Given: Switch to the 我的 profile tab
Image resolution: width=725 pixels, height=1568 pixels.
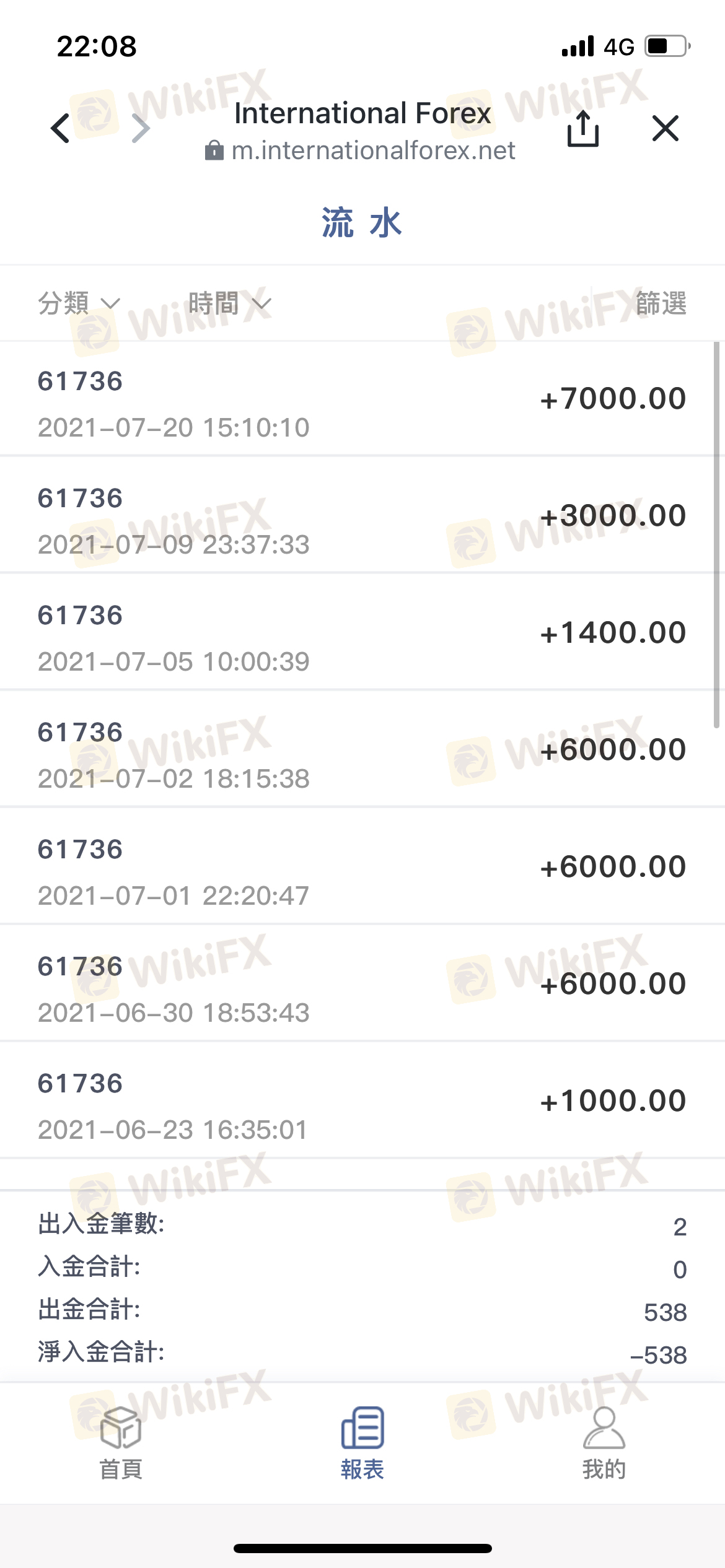Looking at the screenshot, I should click(x=604, y=1443).
